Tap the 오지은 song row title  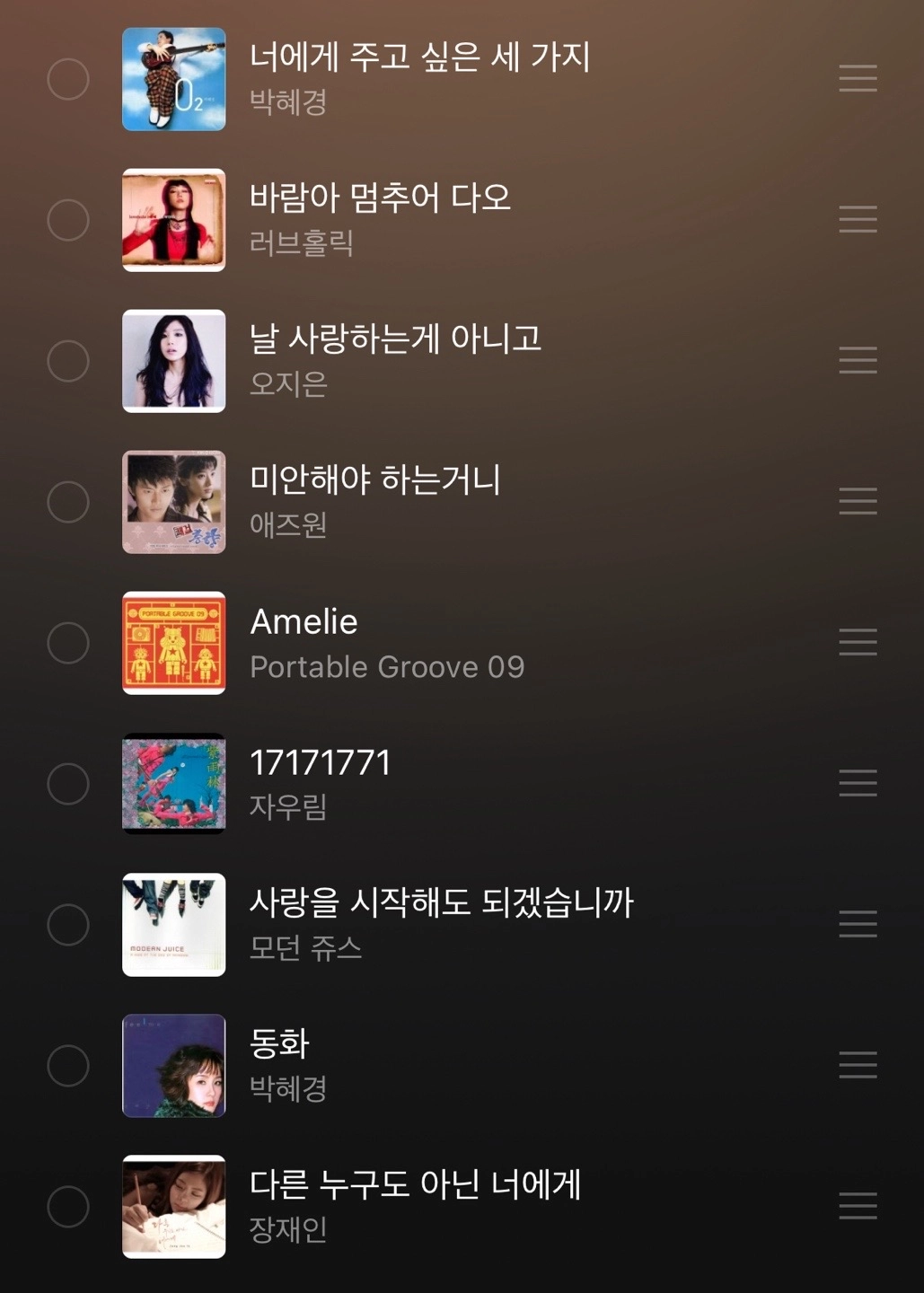click(x=395, y=339)
